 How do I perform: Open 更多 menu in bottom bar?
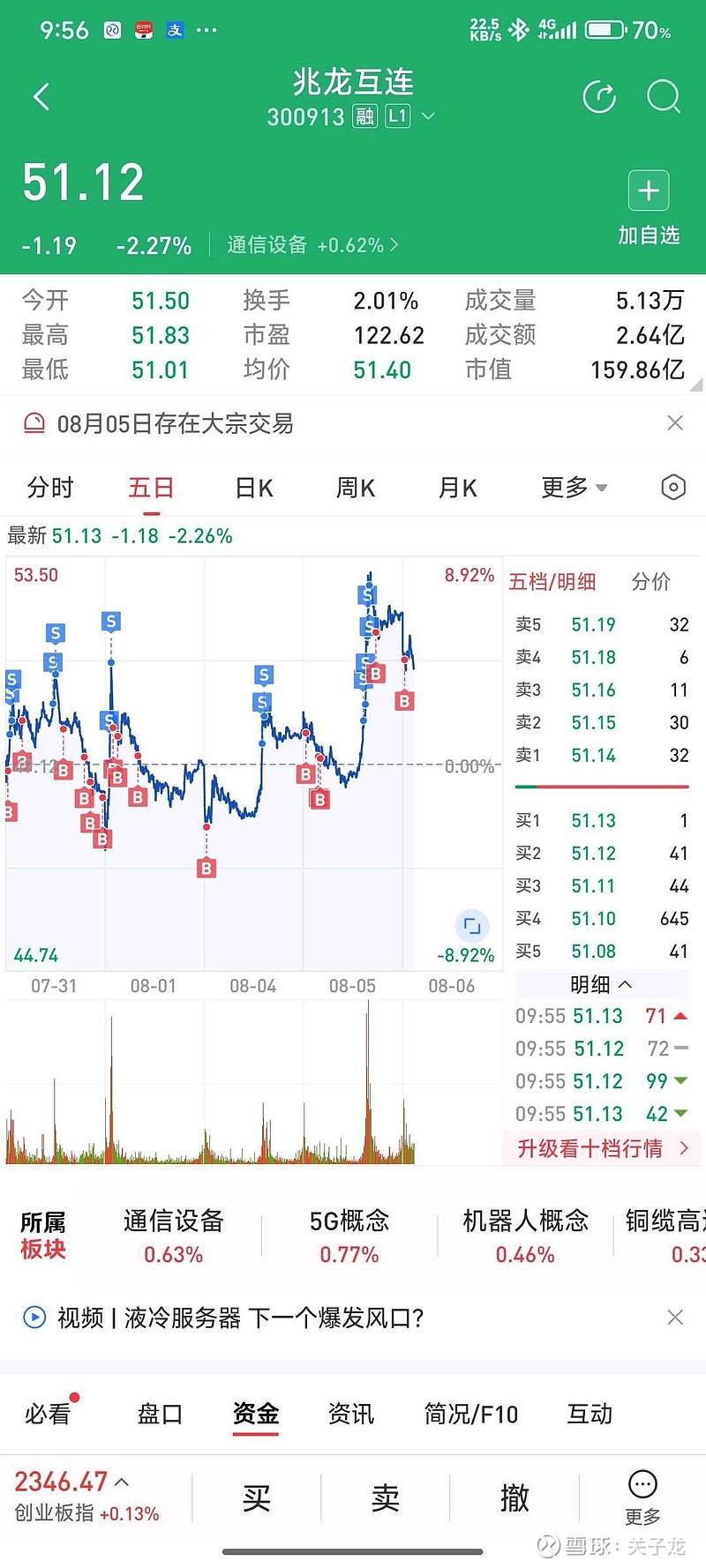coord(642,1498)
